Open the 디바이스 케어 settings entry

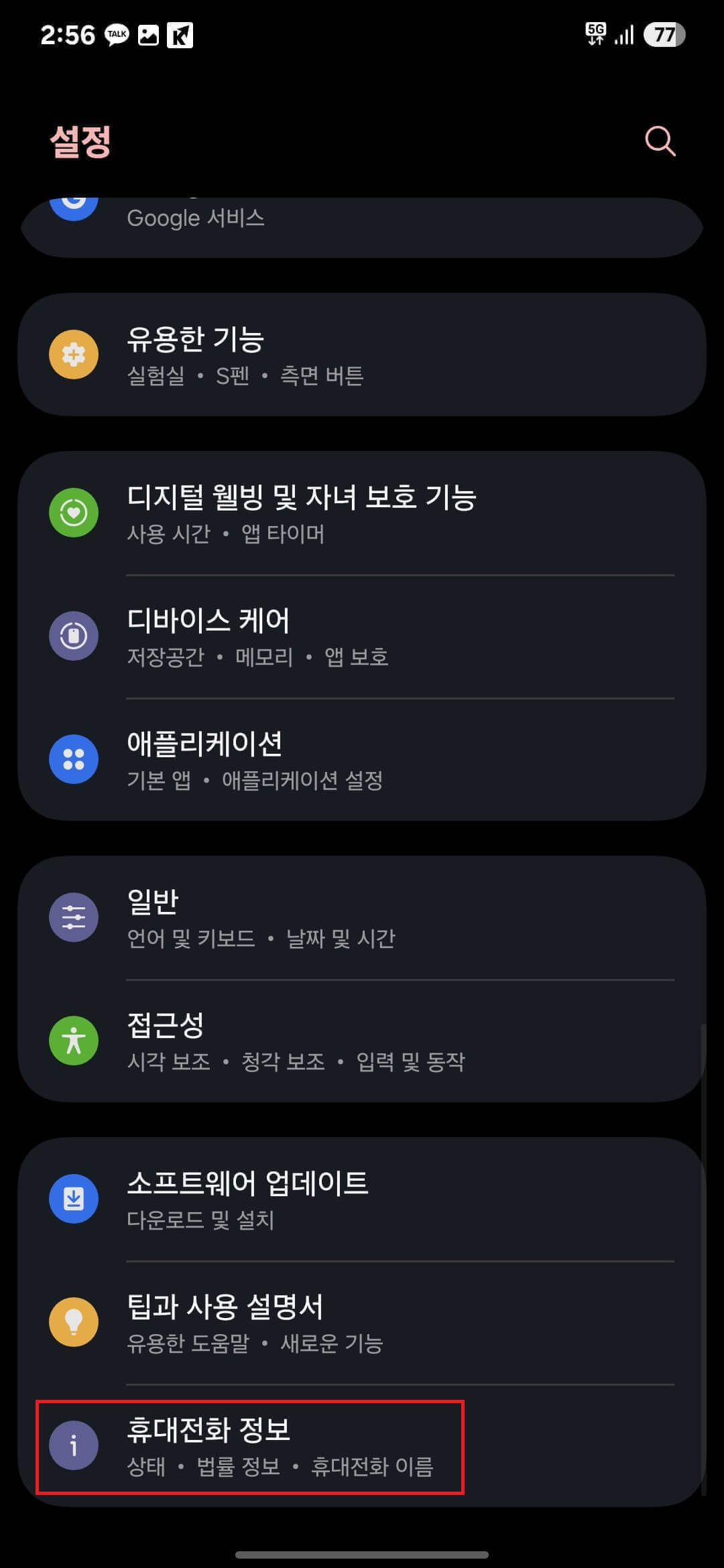pyautogui.click(x=268, y=637)
